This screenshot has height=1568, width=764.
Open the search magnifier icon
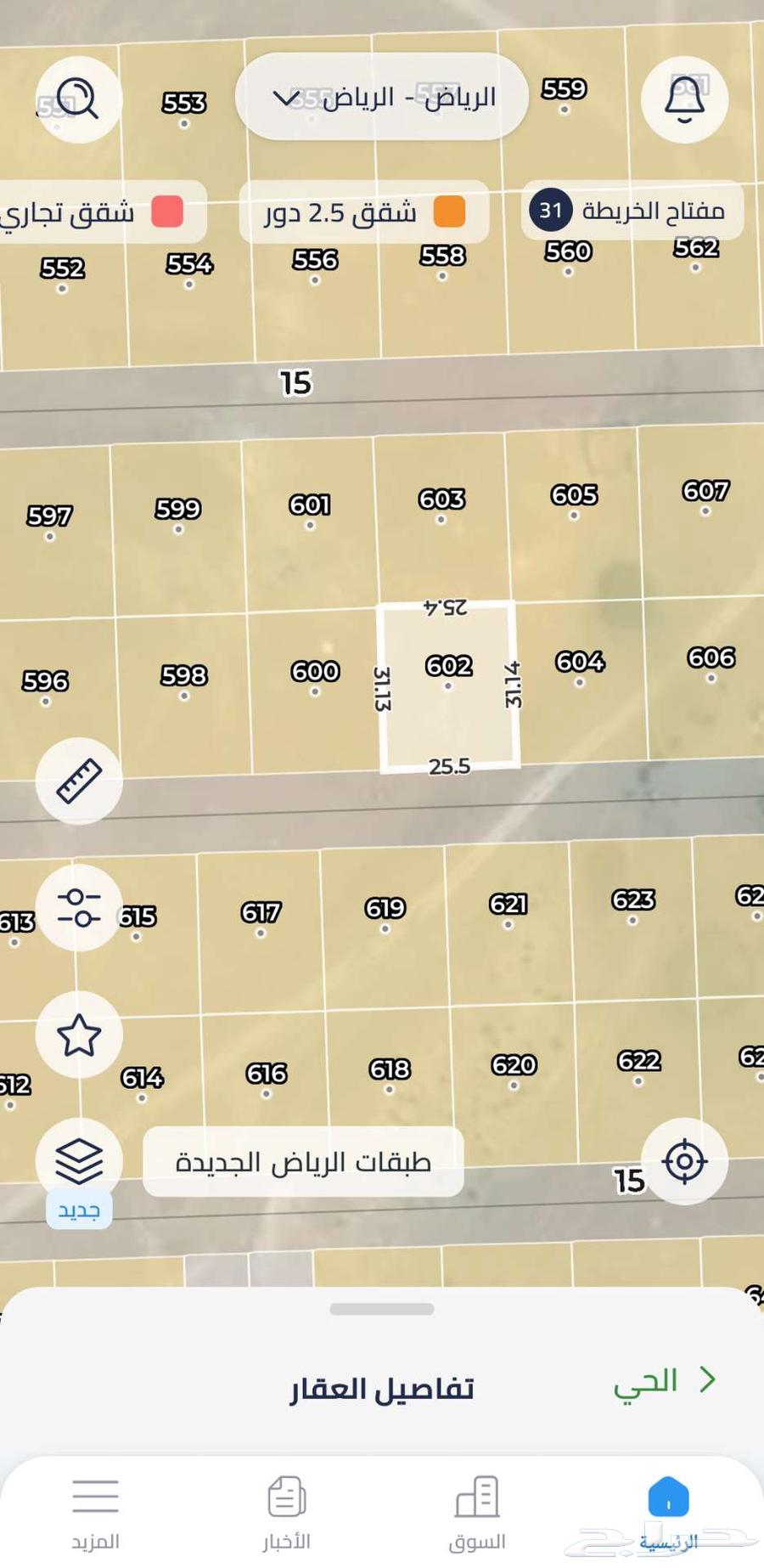point(78,99)
